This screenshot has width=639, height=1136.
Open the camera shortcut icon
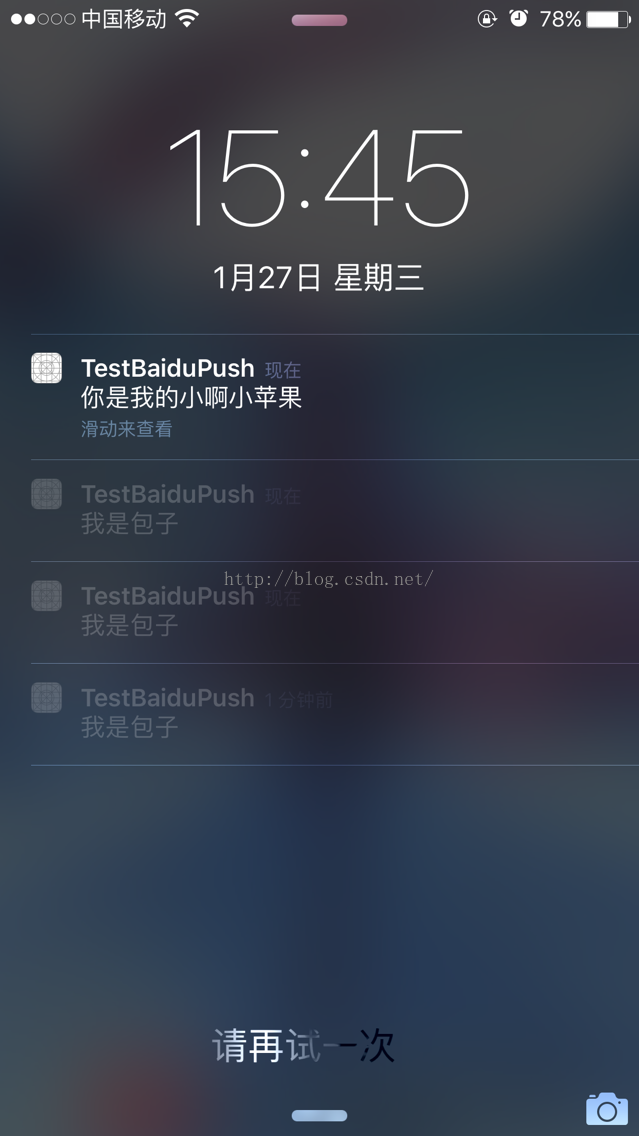(606, 1108)
